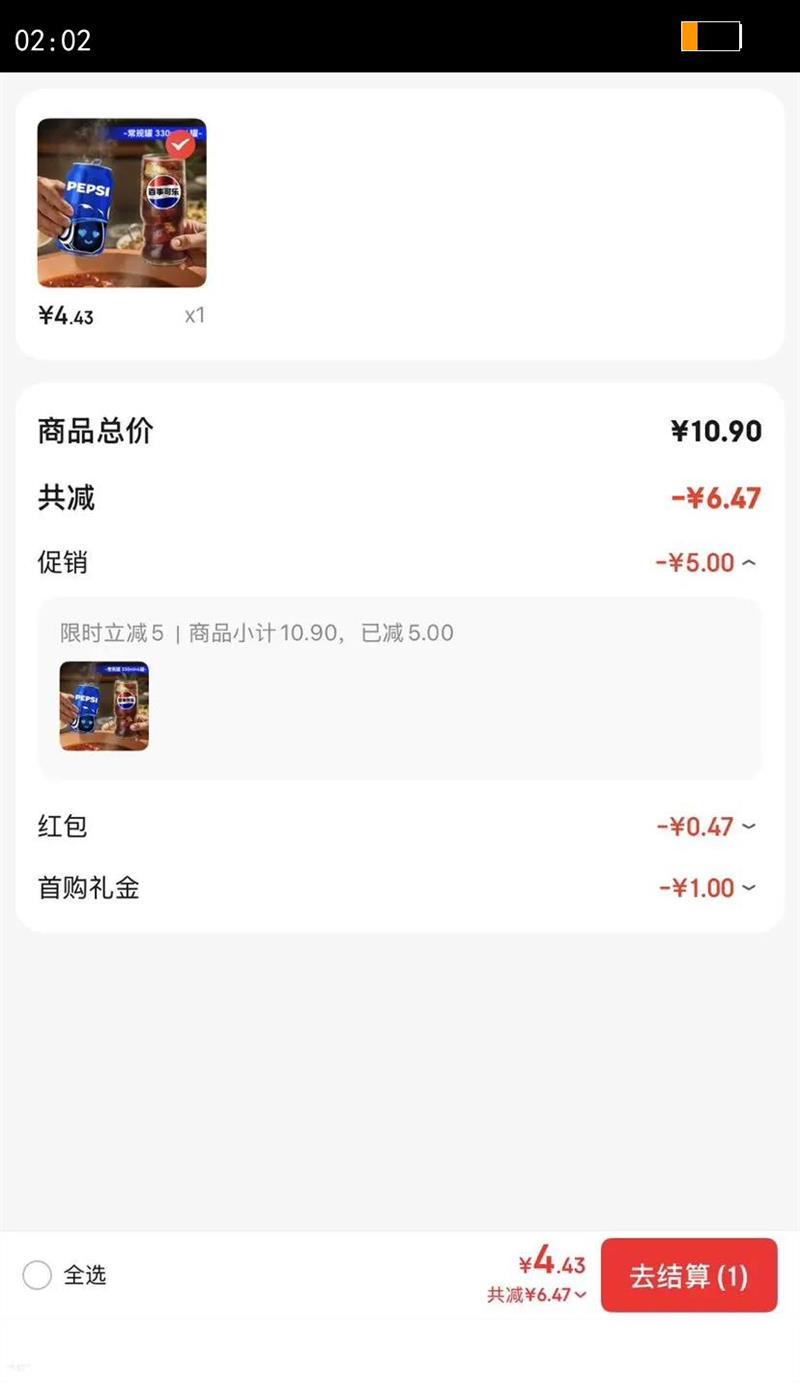Tap 去结算 to check out

(688, 1275)
